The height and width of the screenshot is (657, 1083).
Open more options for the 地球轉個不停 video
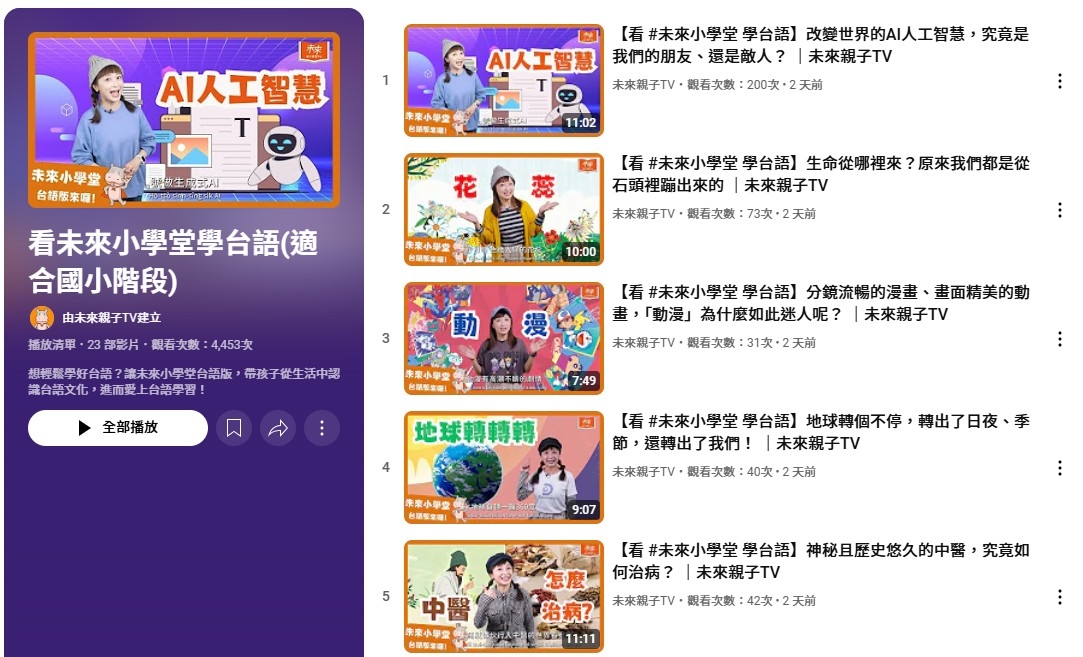tap(1059, 468)
